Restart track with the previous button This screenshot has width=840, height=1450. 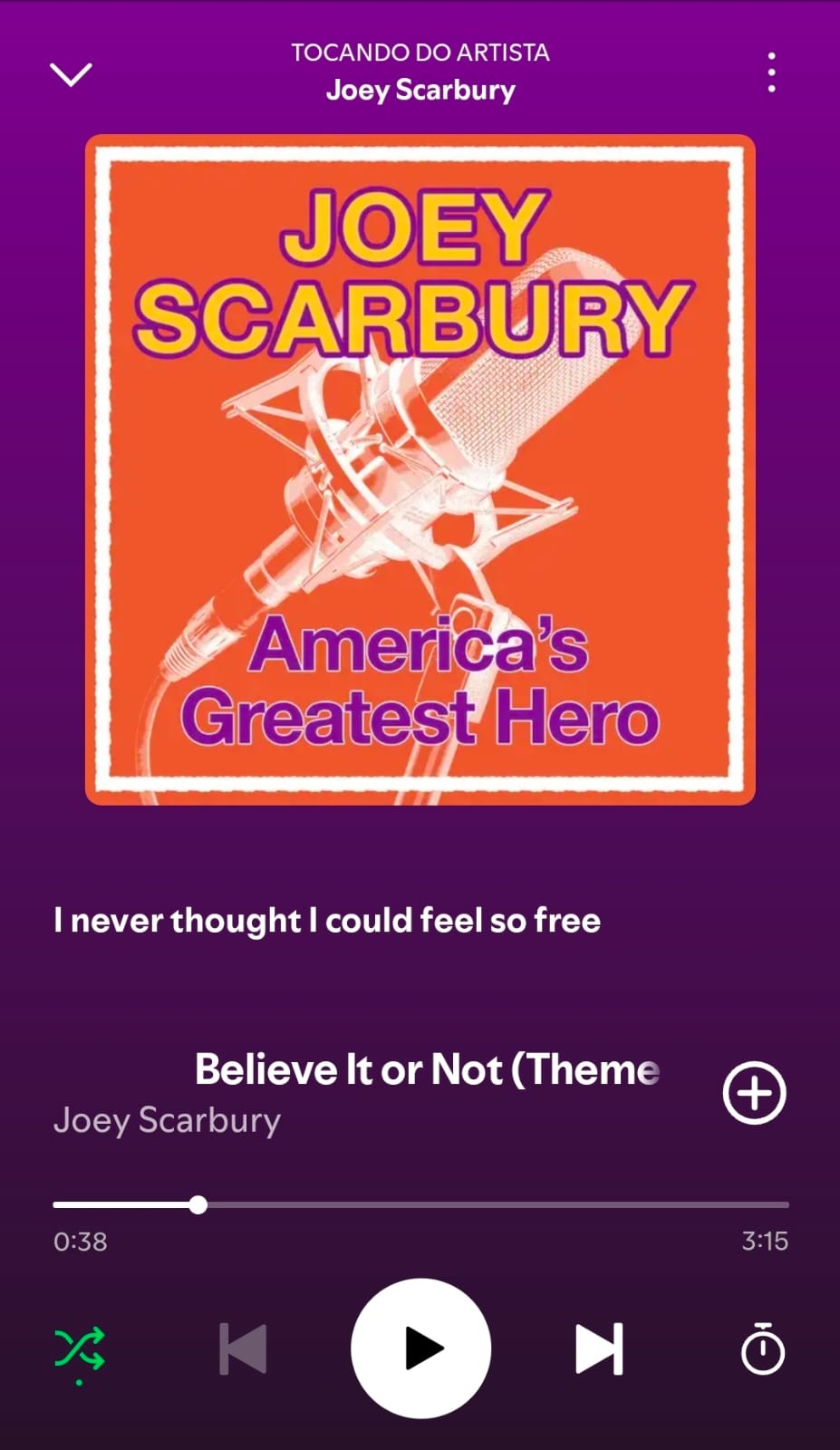point(242,1348)
